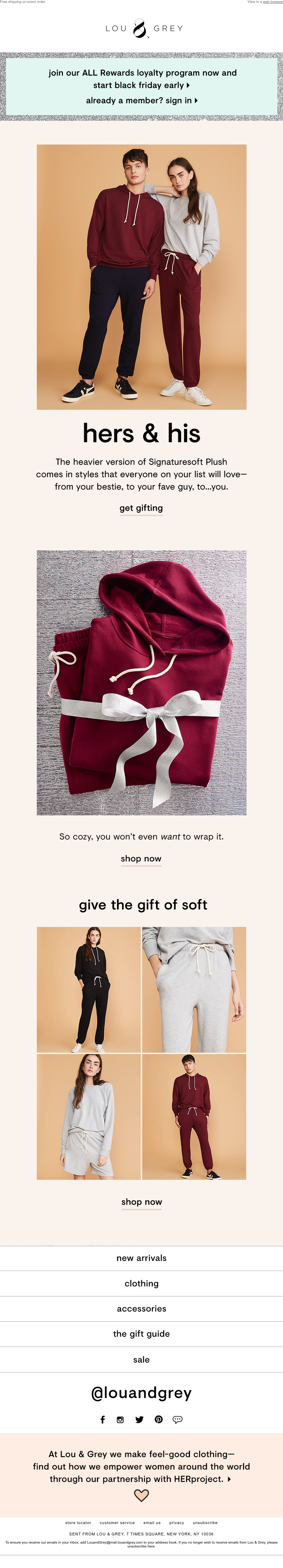The height and width of the screenshot is (1568, 283).
Task: Open the burgundy hoodie gift image
Action: click(141, 683)
